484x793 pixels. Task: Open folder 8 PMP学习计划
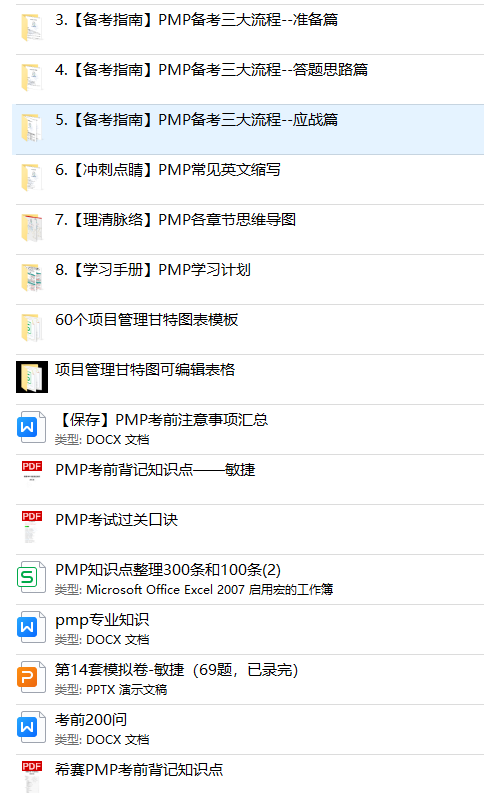(250, 280)
